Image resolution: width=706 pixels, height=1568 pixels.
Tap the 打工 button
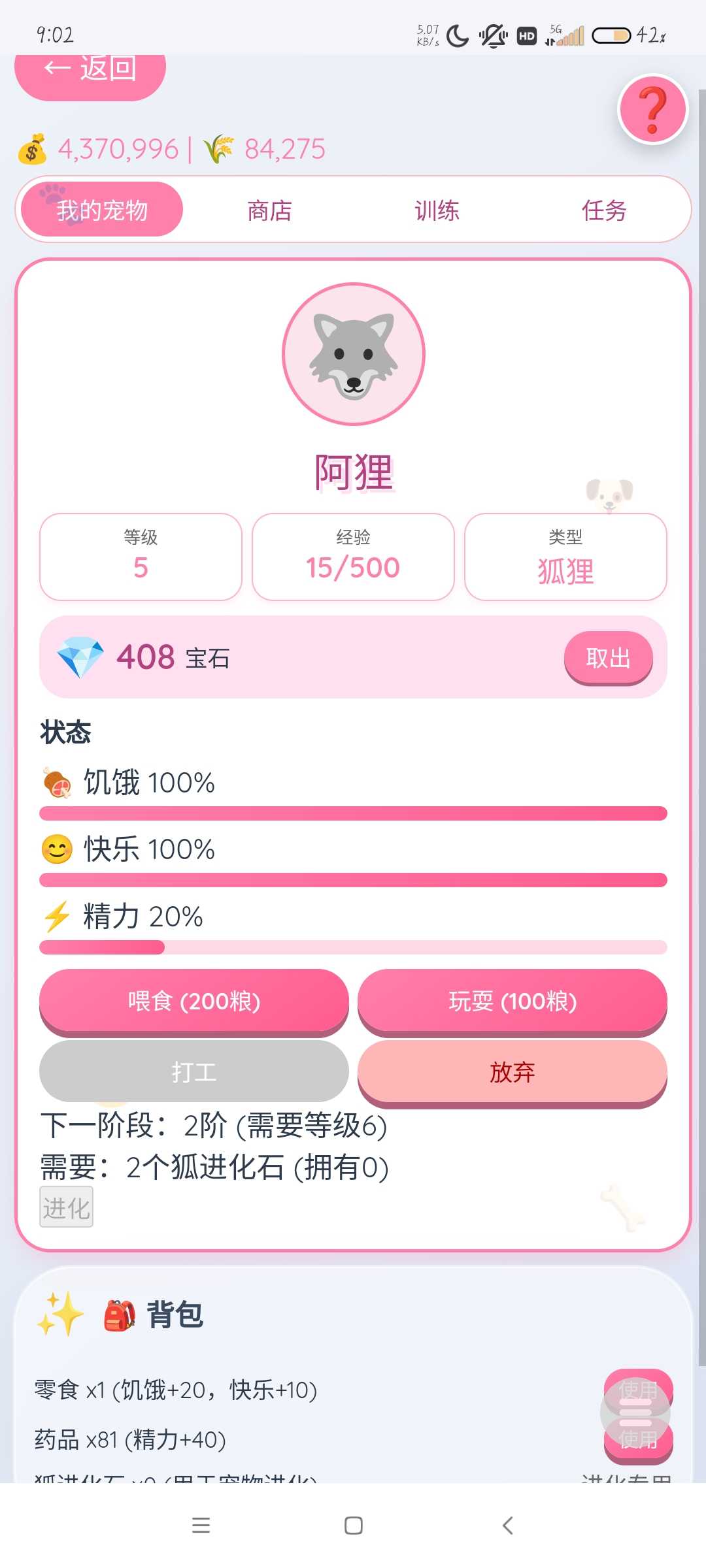[193, 1071]
